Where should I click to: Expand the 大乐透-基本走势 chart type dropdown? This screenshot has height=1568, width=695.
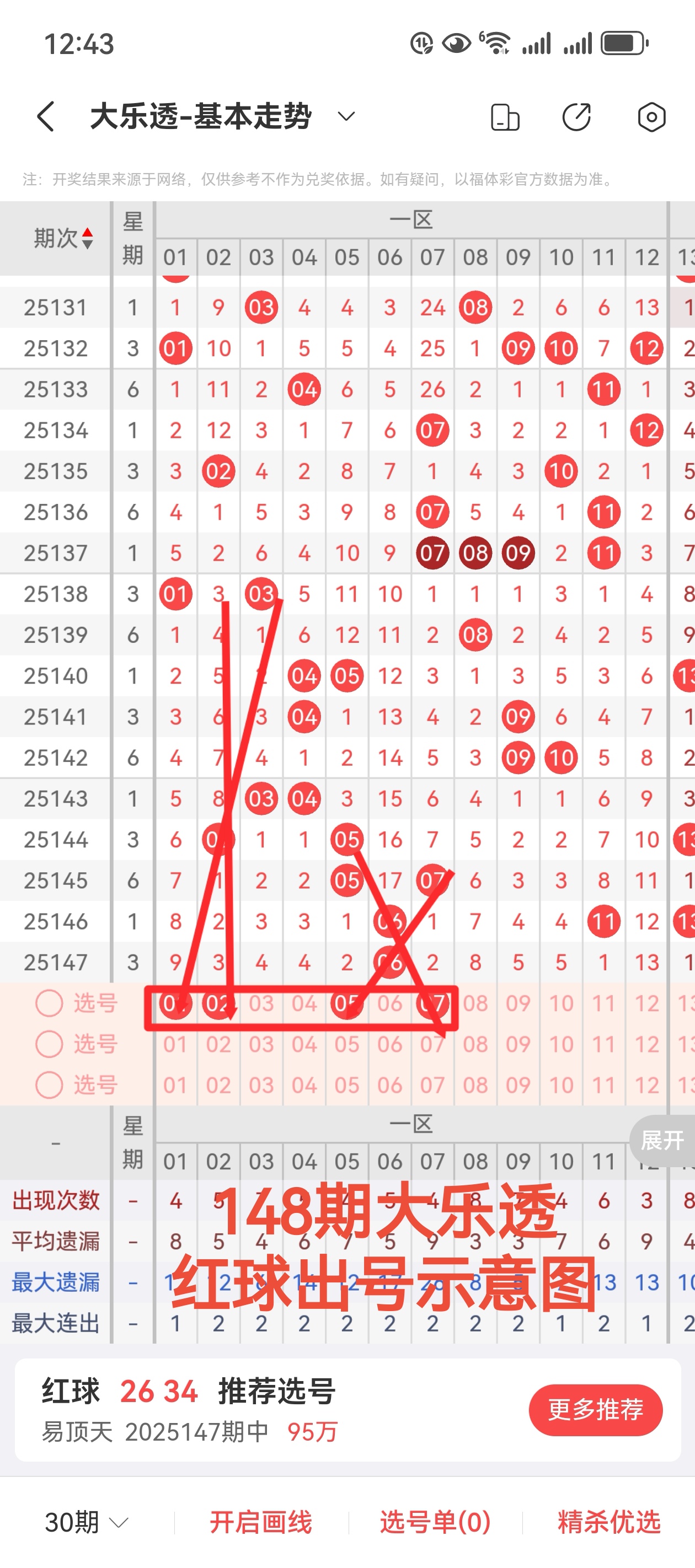coord(346,116)
